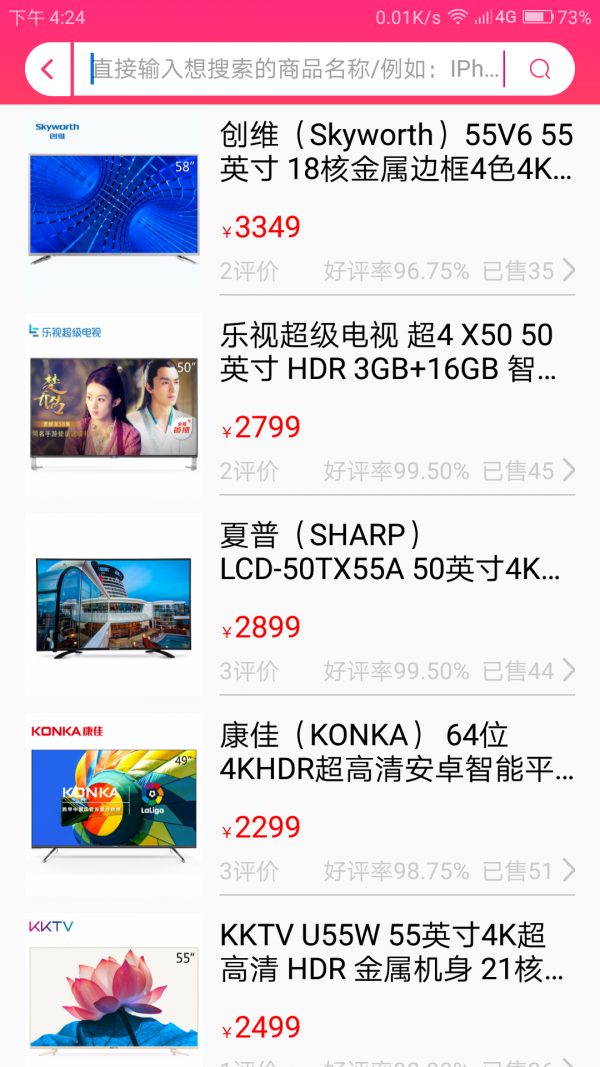The image size is (600, 1067).
Task: Open the KONKA 64位 4KHDR TV listing
Action: click(x=396, y=752)
